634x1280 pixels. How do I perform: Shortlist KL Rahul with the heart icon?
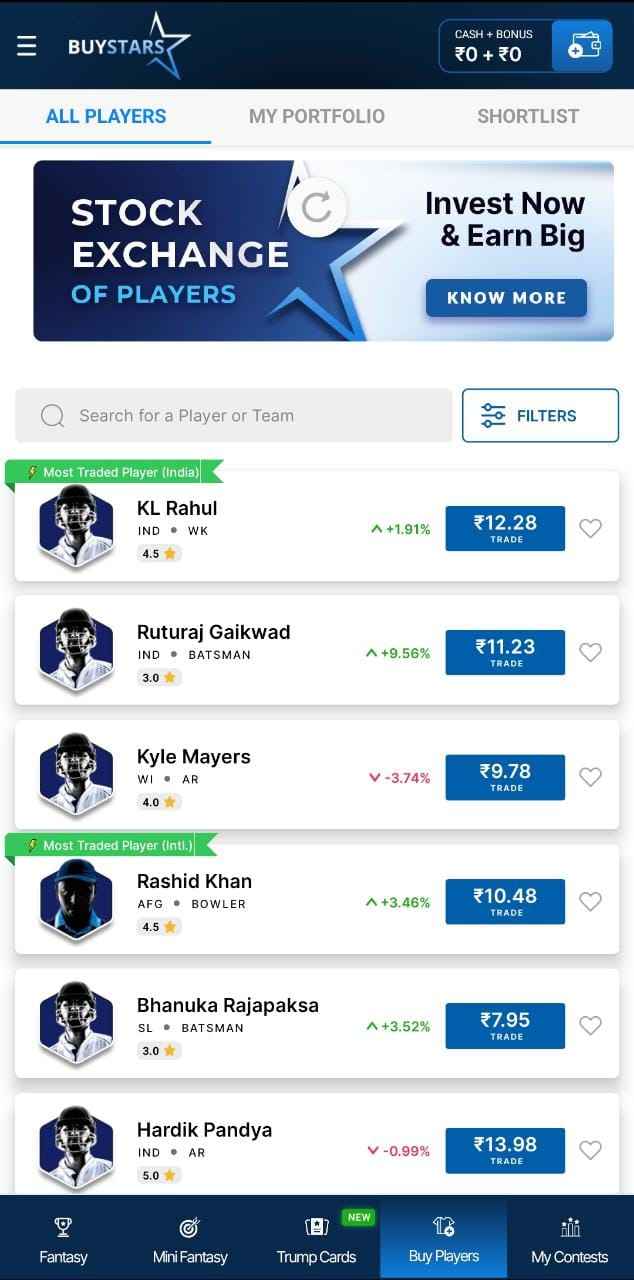pos(591,528)
